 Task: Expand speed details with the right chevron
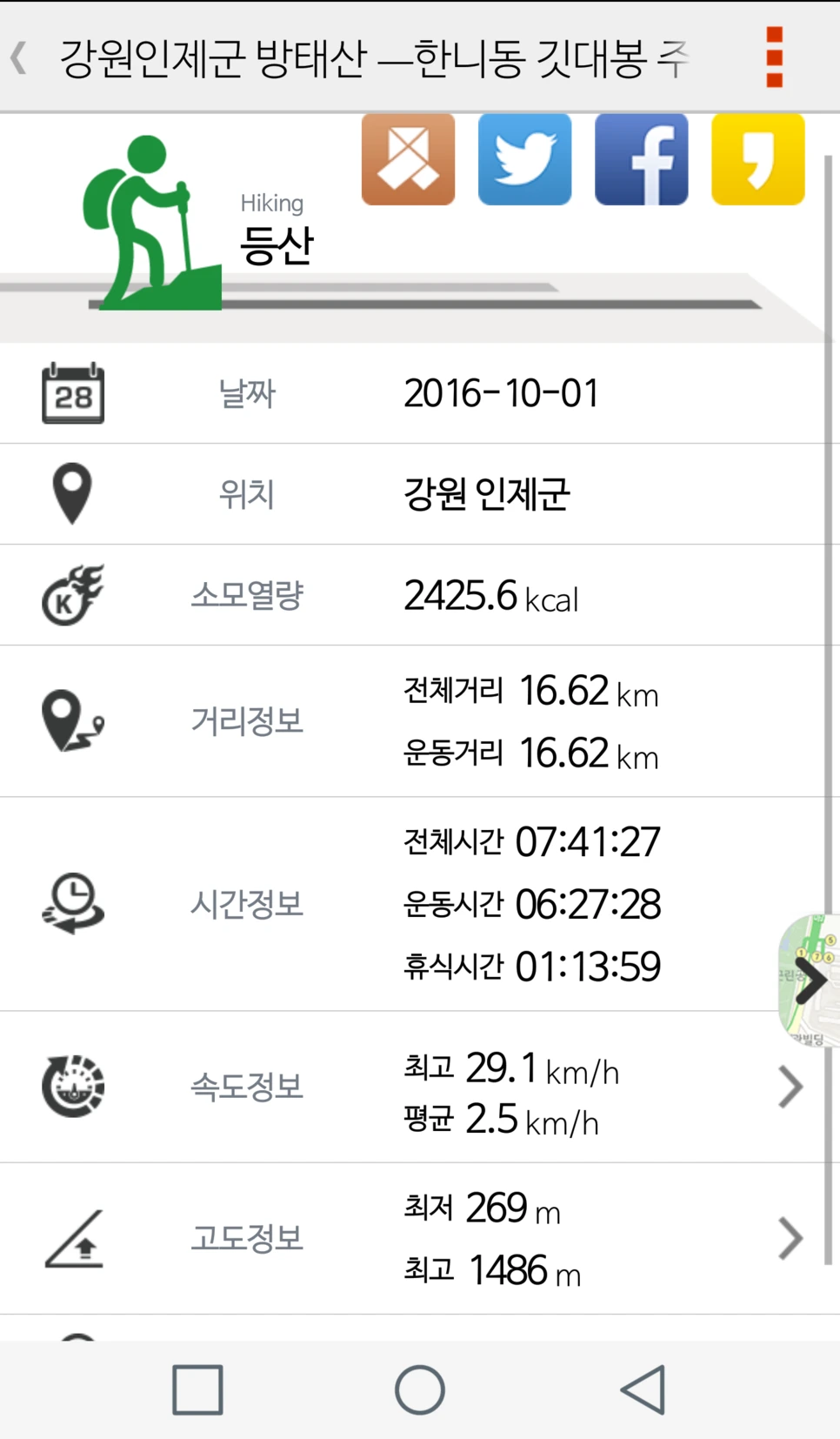(790, 1086)
